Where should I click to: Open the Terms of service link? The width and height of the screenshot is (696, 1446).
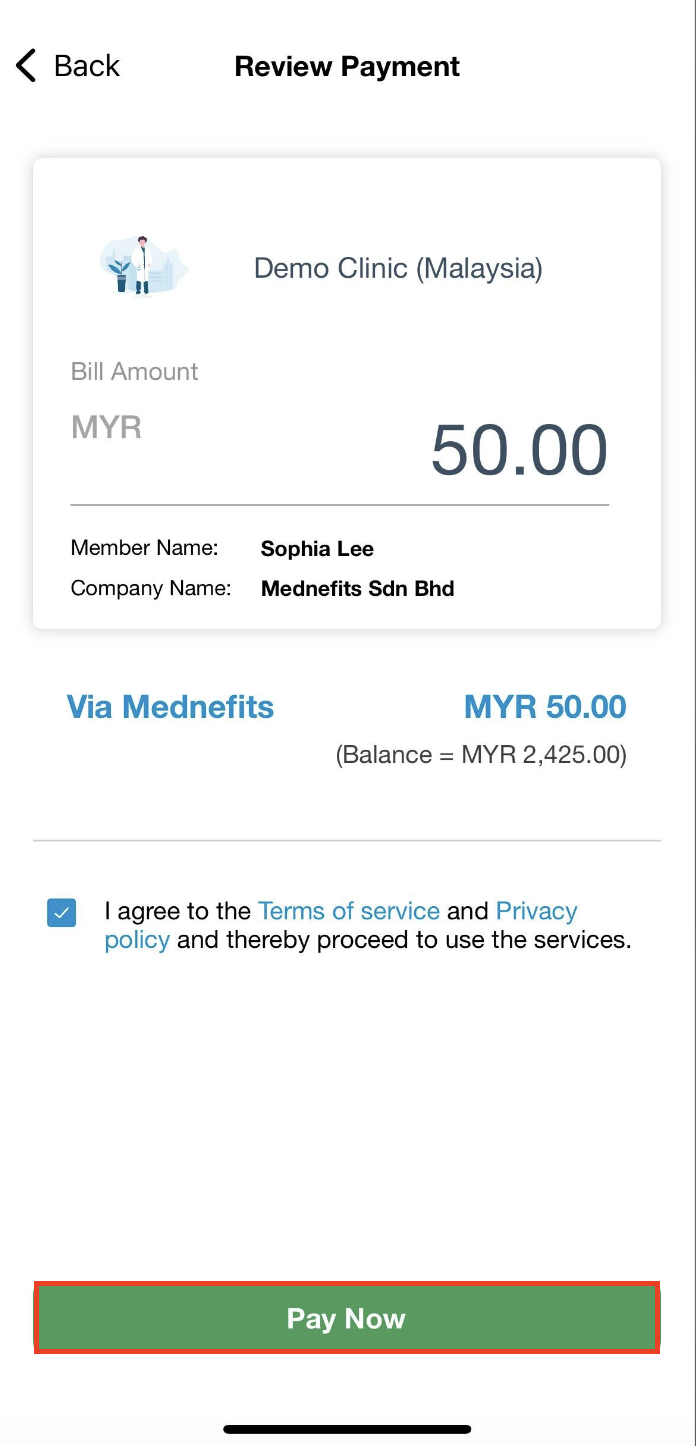point(349,911)
